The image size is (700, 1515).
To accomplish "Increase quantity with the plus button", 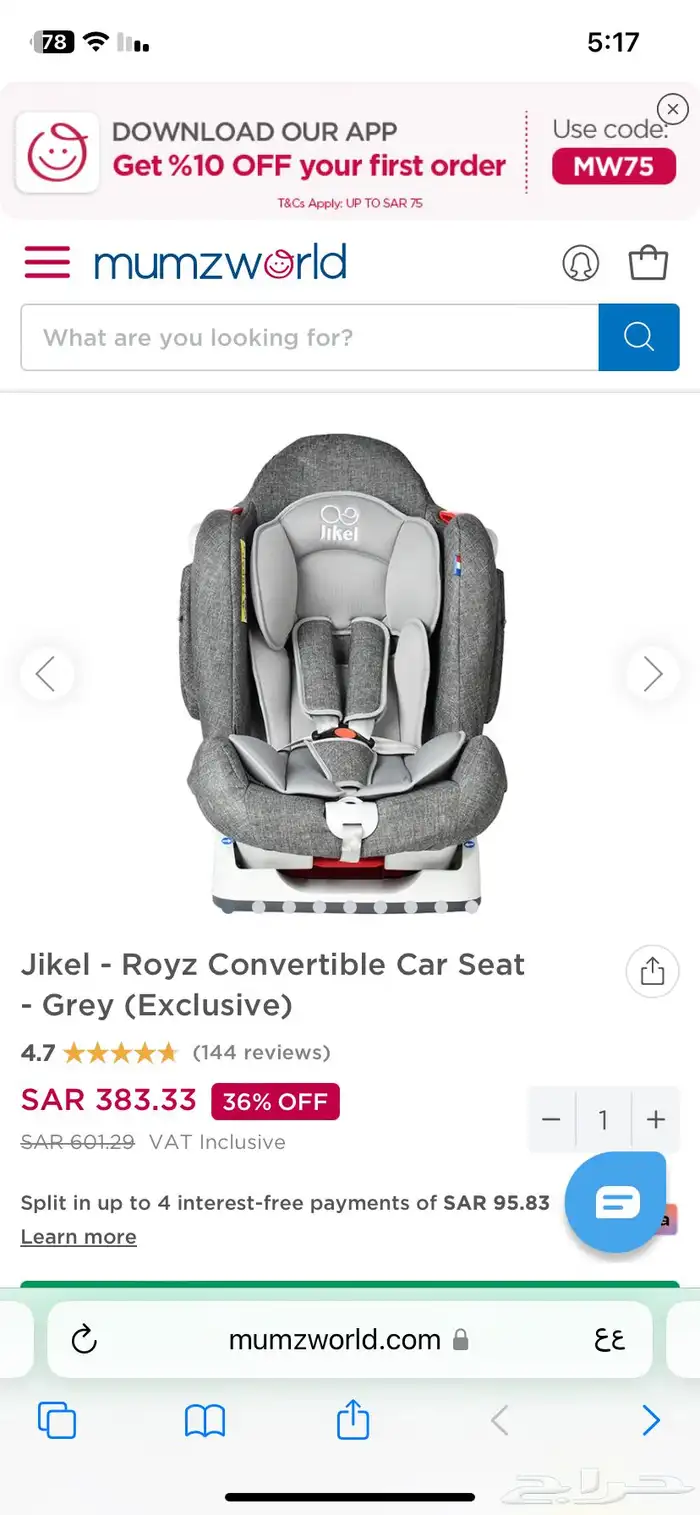I will tap(655, 1120).
